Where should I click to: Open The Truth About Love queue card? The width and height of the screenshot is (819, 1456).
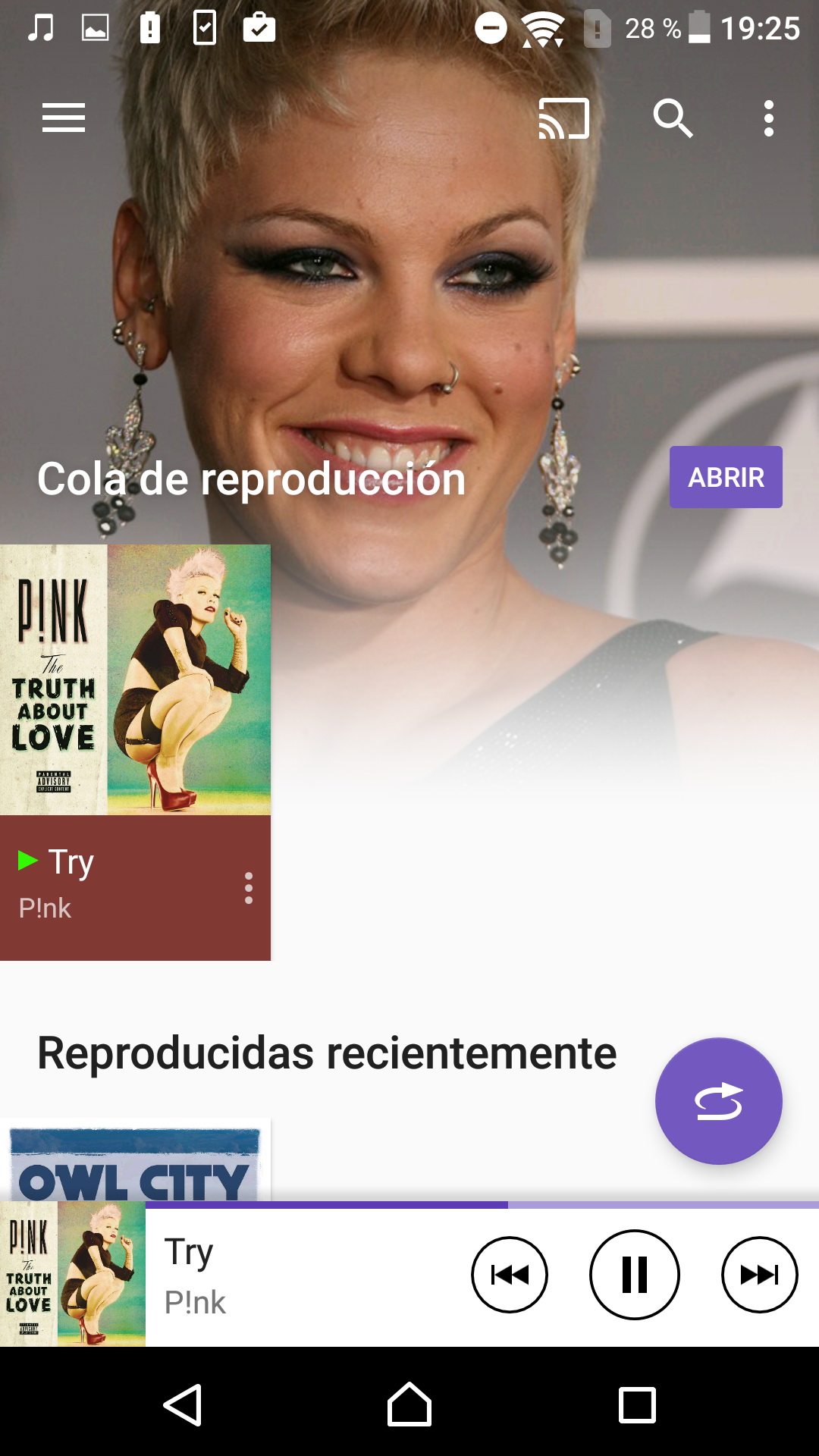(135, 679)
